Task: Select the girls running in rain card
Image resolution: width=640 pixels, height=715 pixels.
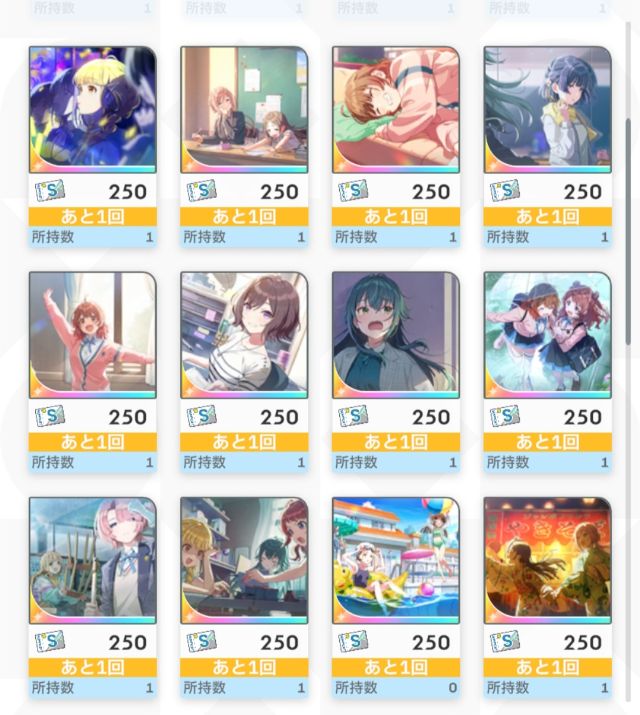Action: coord(547,334)
